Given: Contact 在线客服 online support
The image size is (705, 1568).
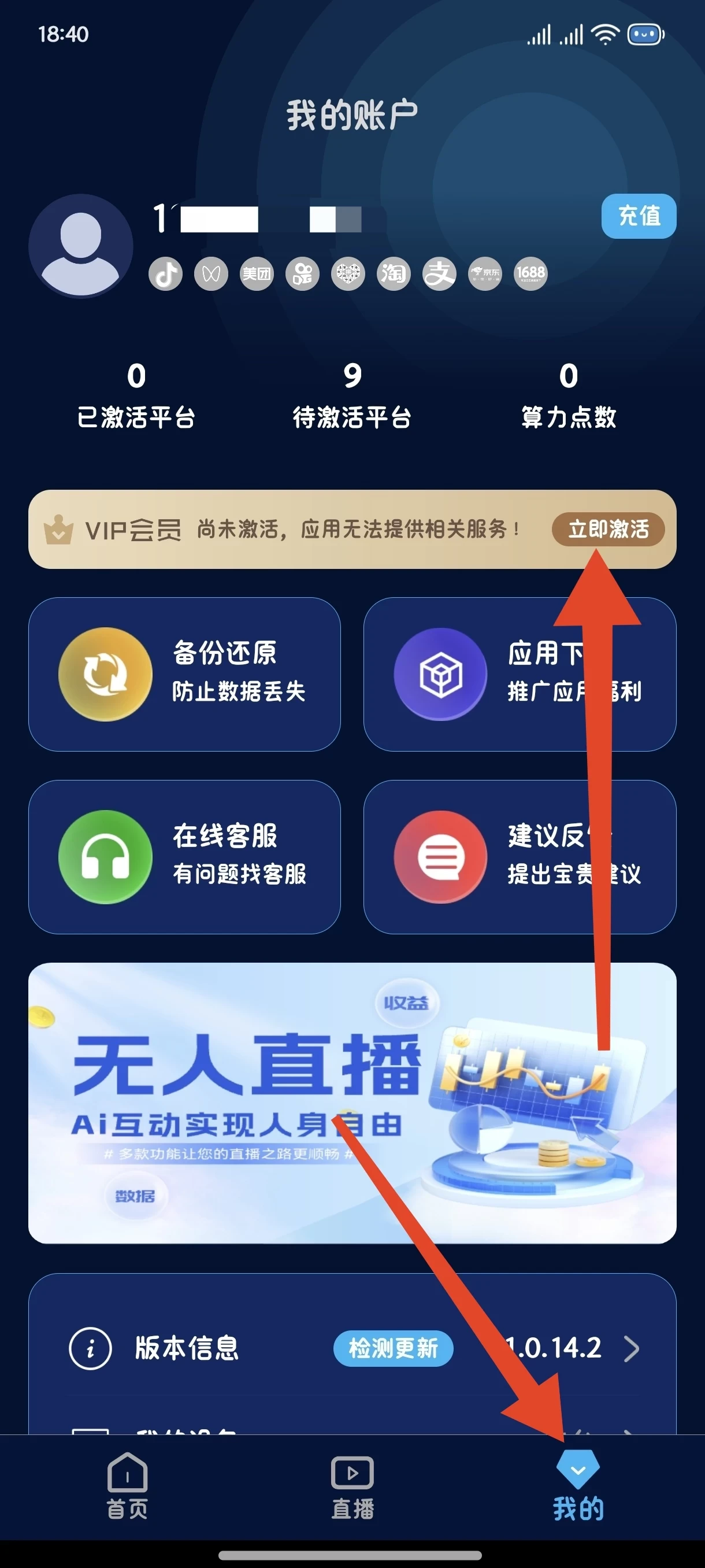Looking at the screenshot, I should coord(184,856).
